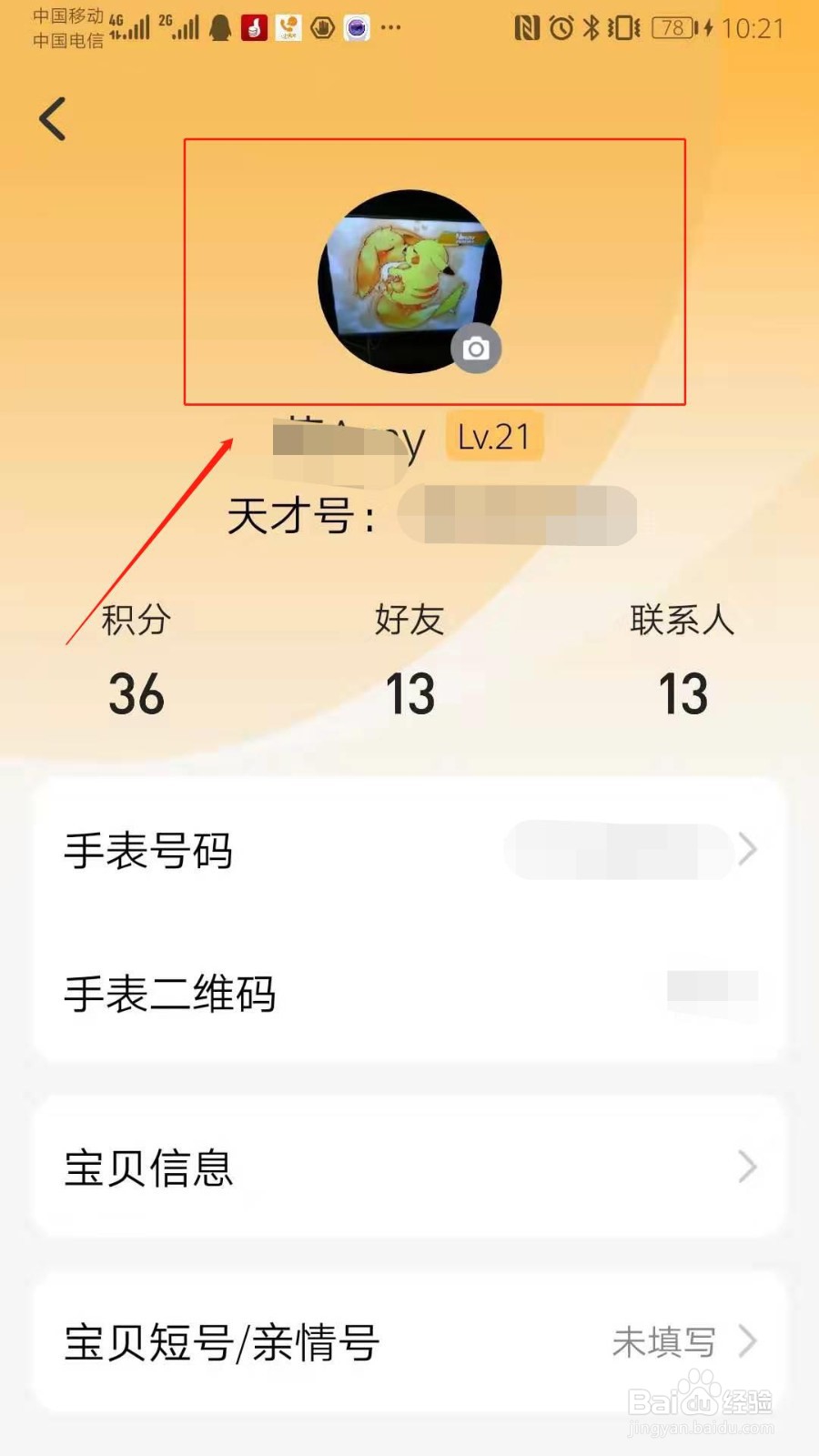
Task: Tap the battery level indicator showing 78
Action: 671,28
